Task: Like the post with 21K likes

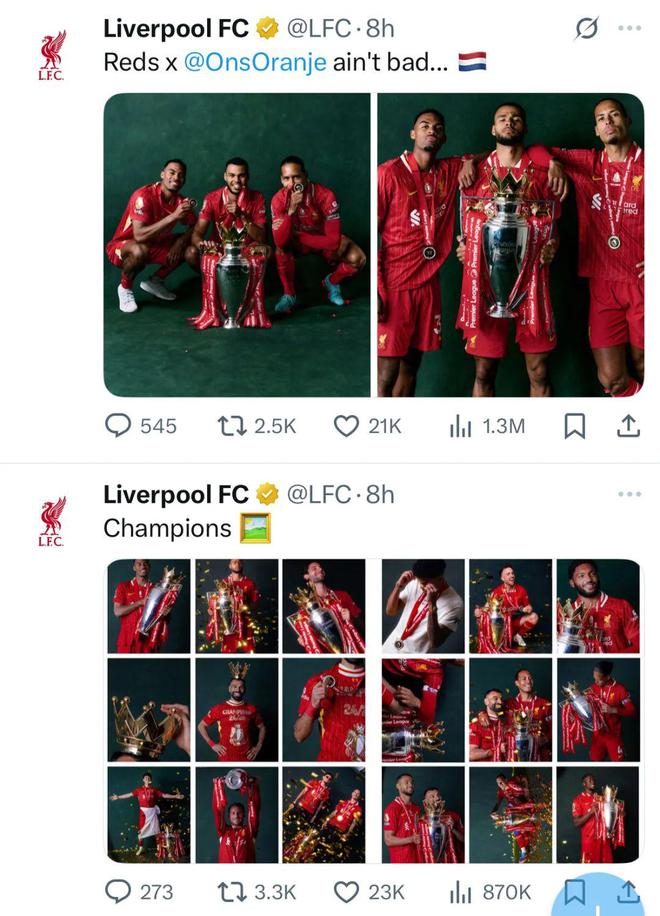Action: (346, 426)
